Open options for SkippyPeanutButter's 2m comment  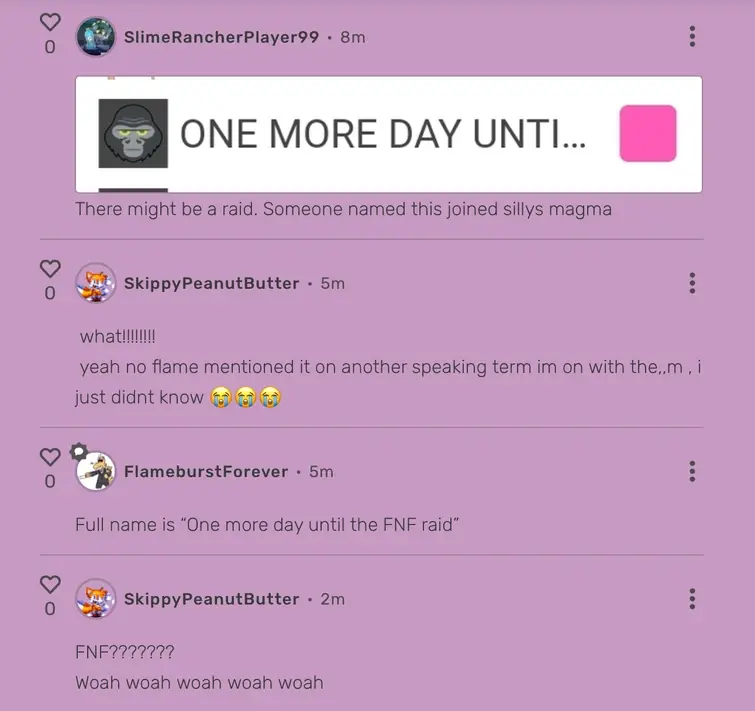[692, 599]
